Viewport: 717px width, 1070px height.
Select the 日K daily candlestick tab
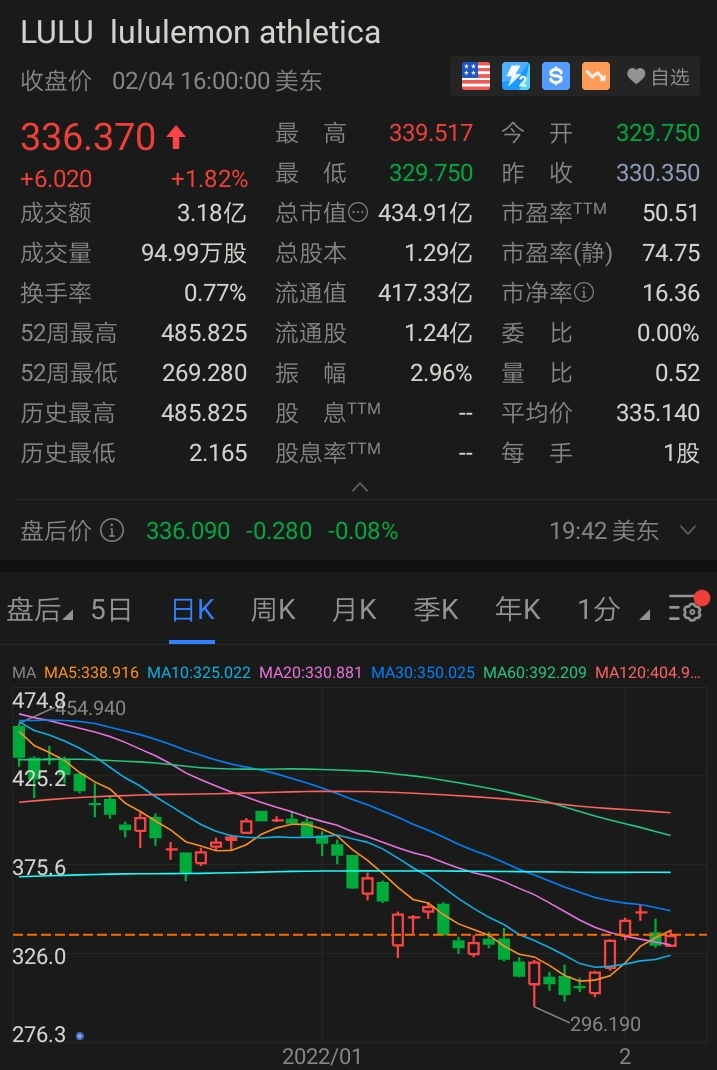[x=192, y=609]
